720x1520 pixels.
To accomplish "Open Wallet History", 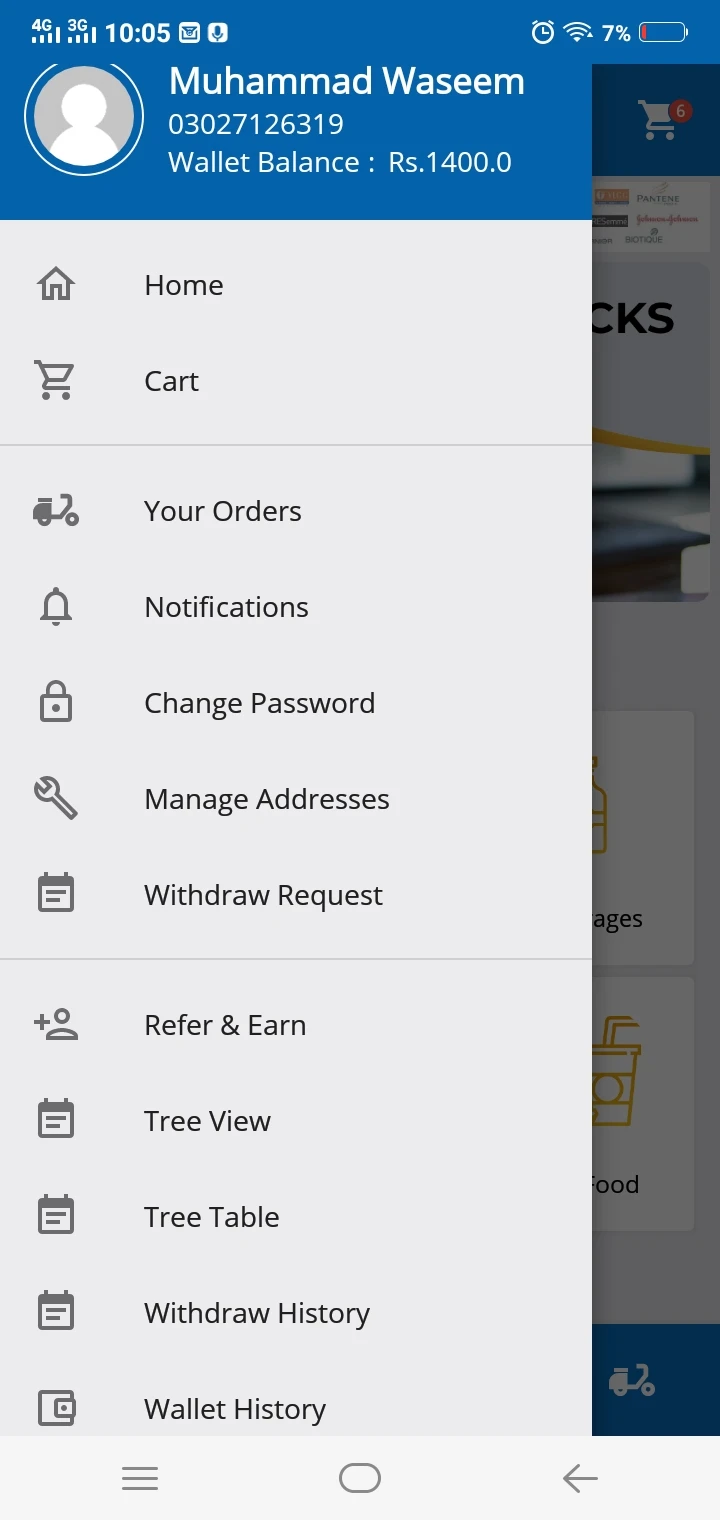I will tap(234, 1408).
